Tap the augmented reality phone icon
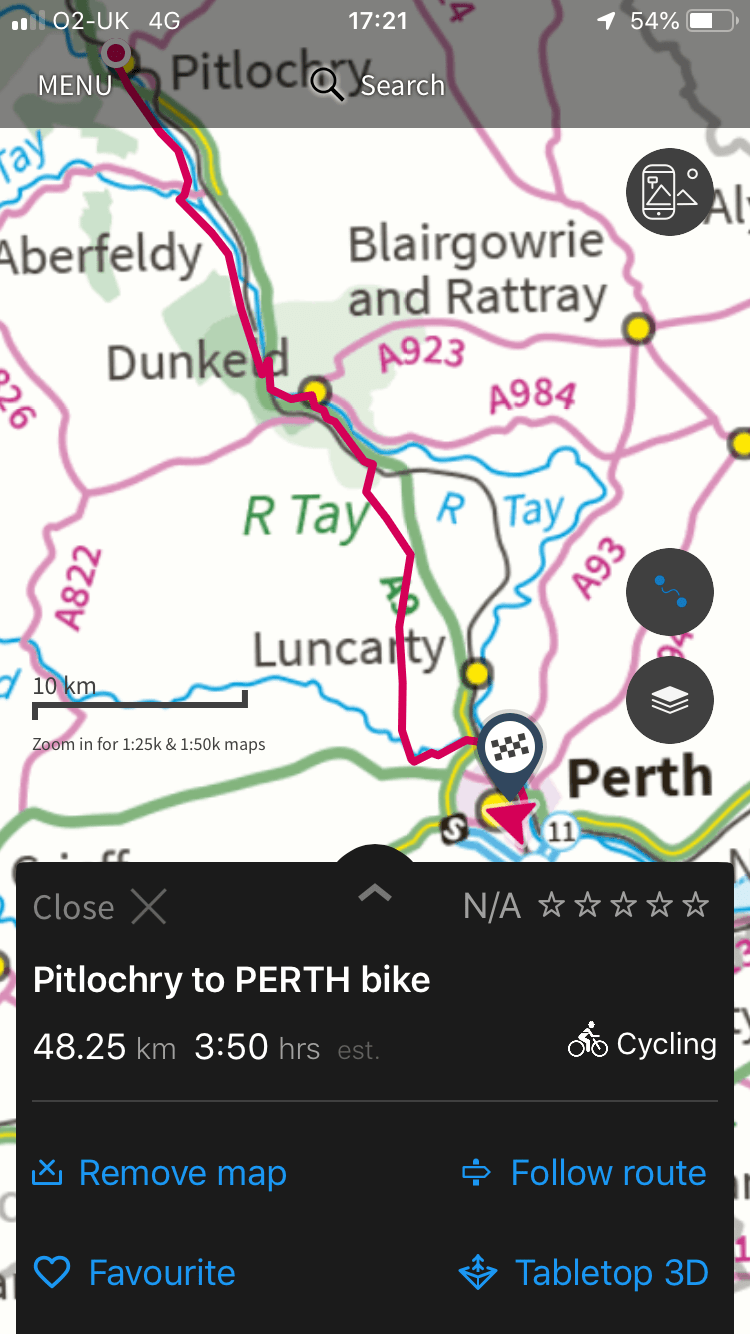The width and height of the screenshot is (750, 1334). pos(669,191)
